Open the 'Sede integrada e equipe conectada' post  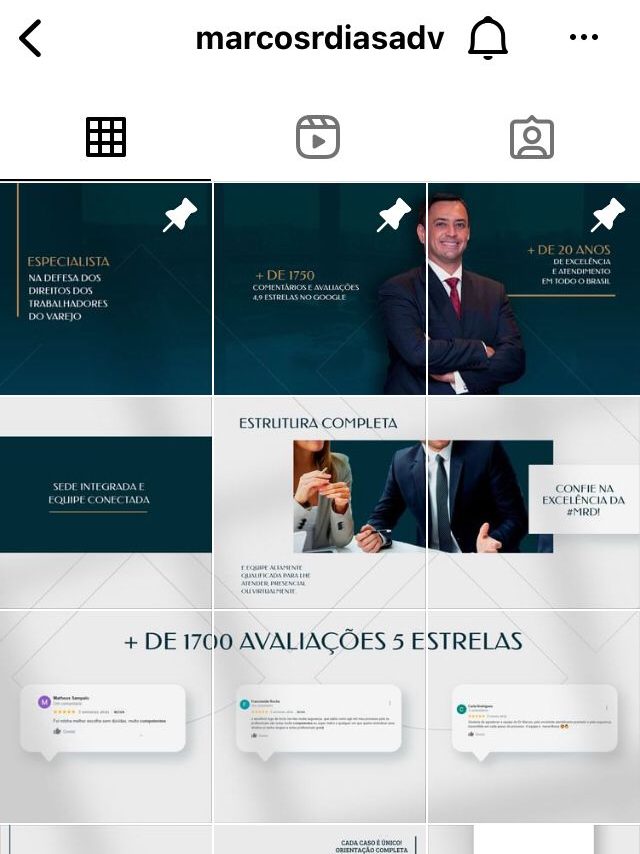point(105,502)
